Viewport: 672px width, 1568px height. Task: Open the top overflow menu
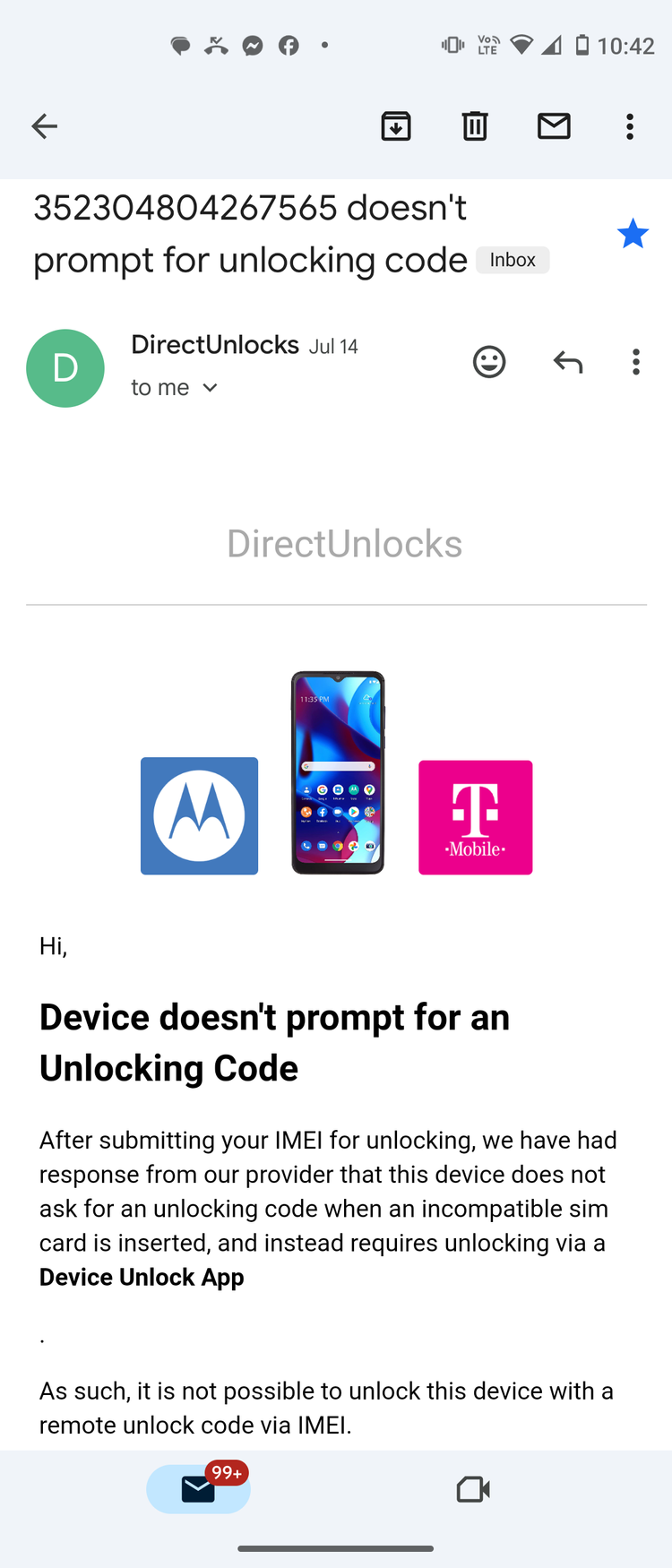630,126
